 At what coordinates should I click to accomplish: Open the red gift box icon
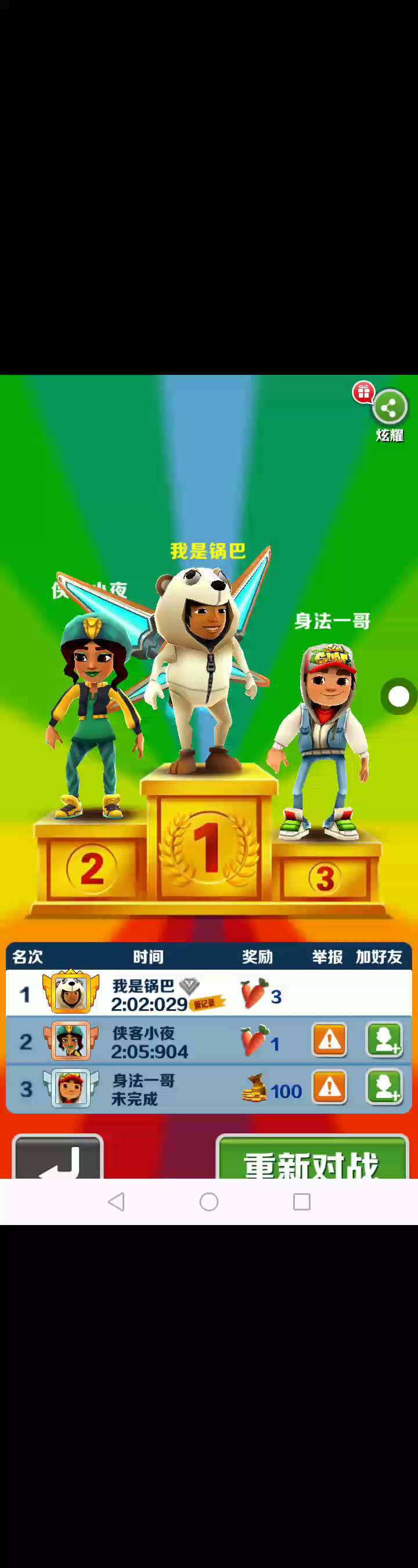(x=364, y=392)
